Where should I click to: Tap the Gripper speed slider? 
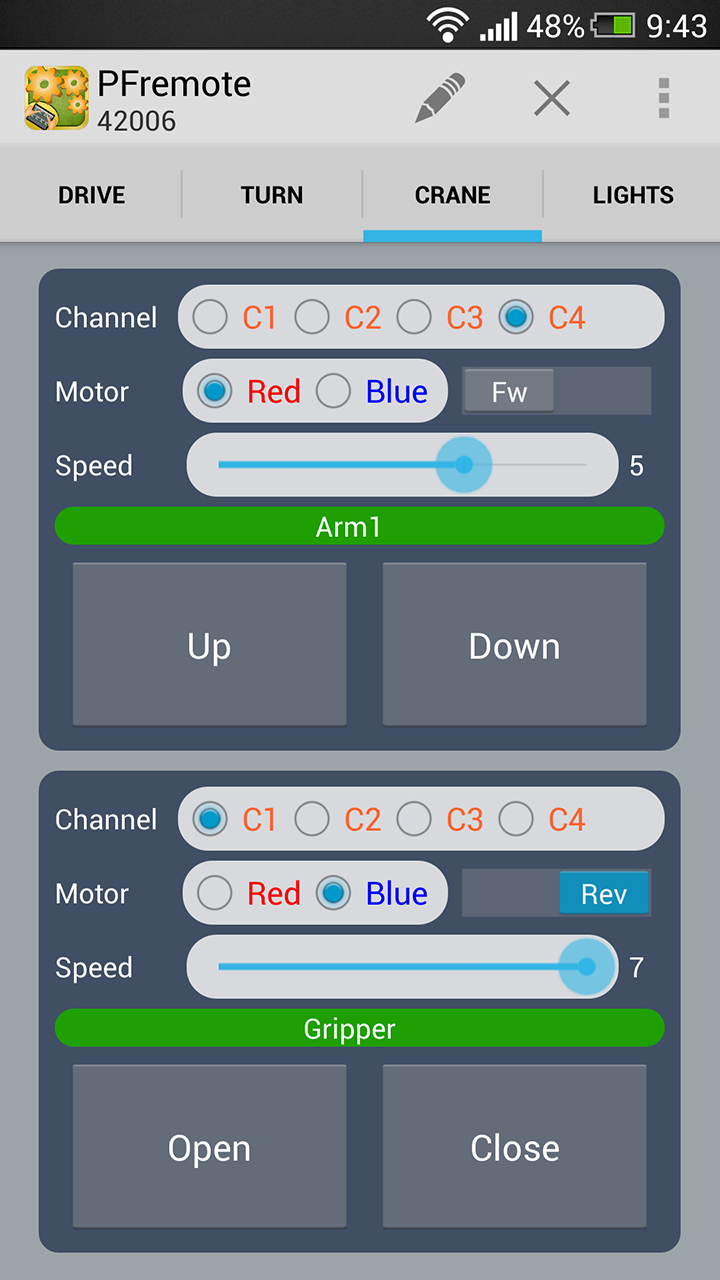click(402, 967)
